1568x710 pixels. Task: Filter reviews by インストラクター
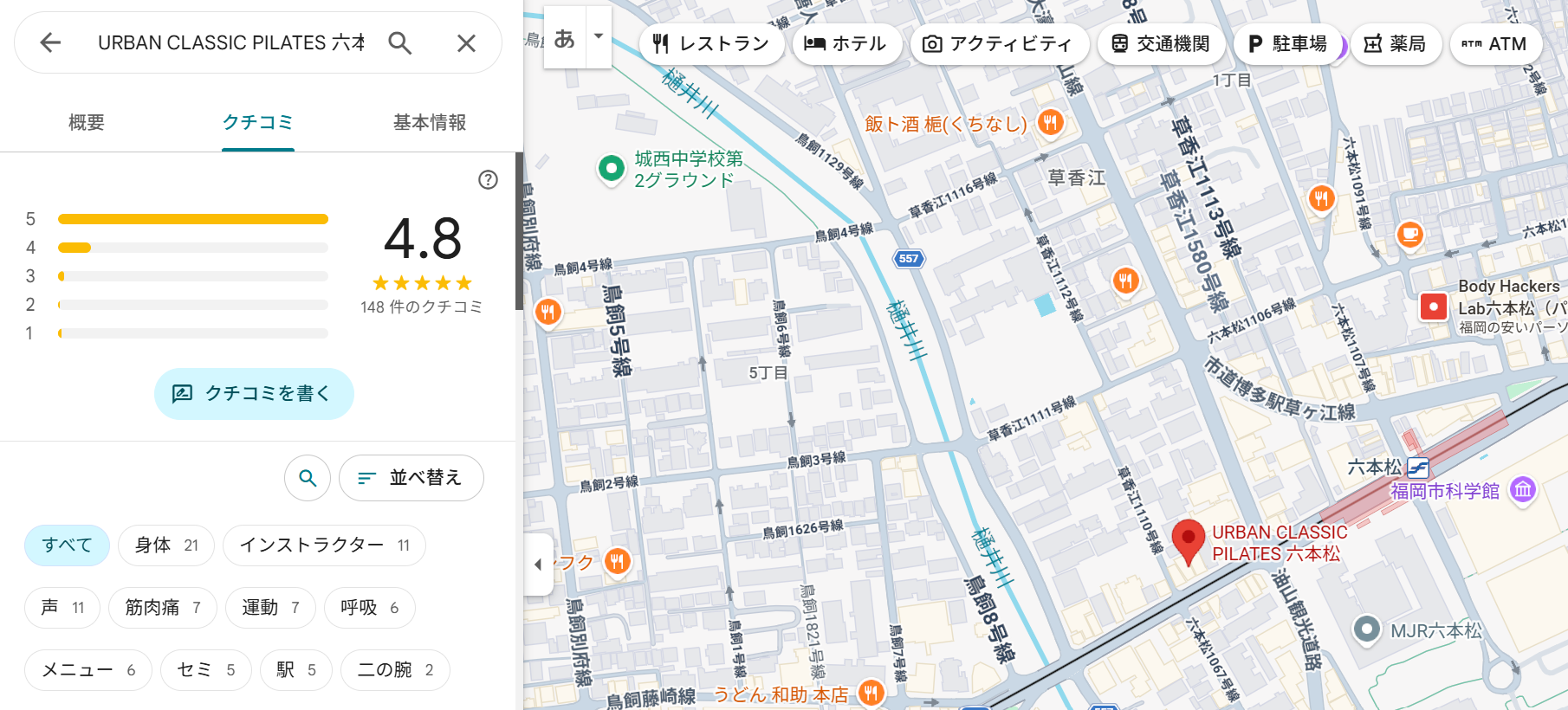[x=324, y=545]
